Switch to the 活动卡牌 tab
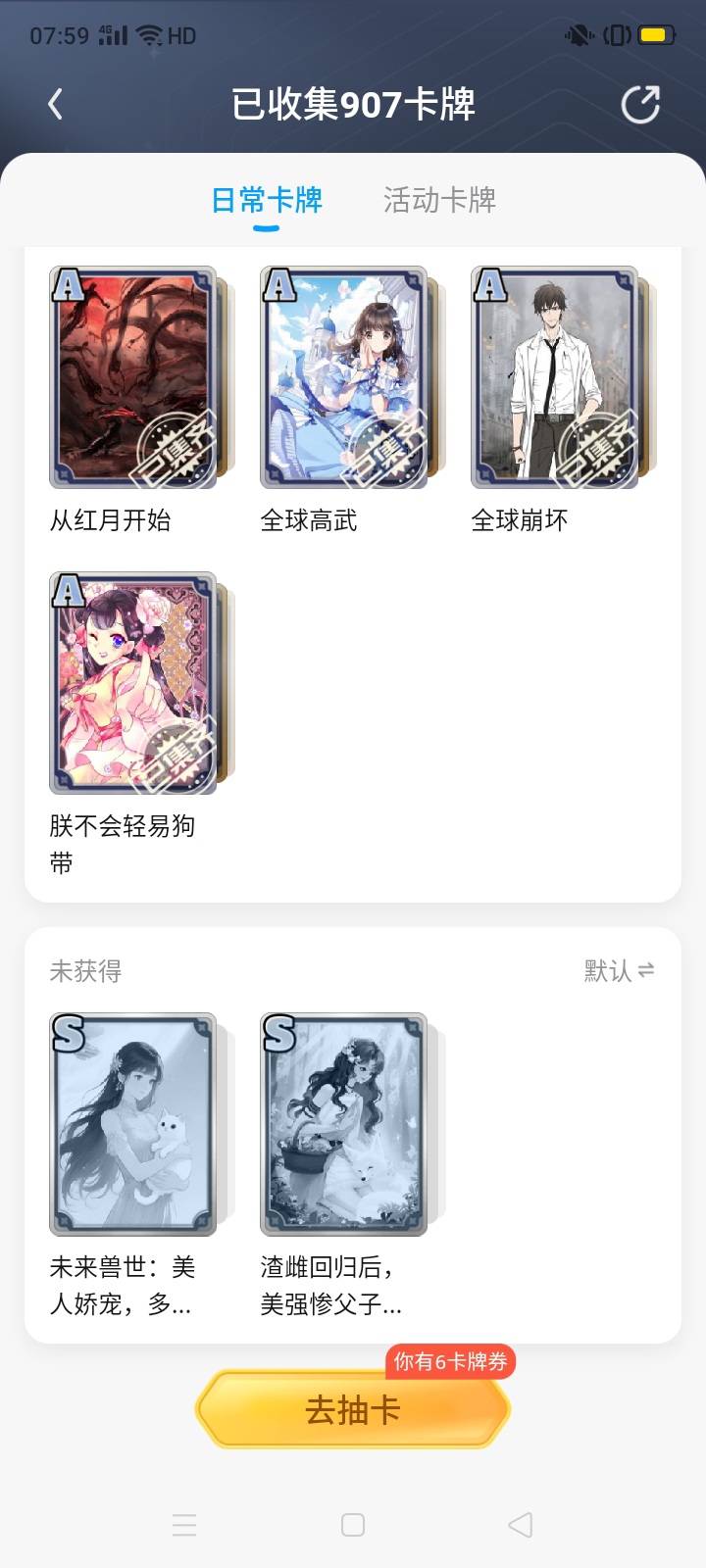 click(x=439, y=200)
